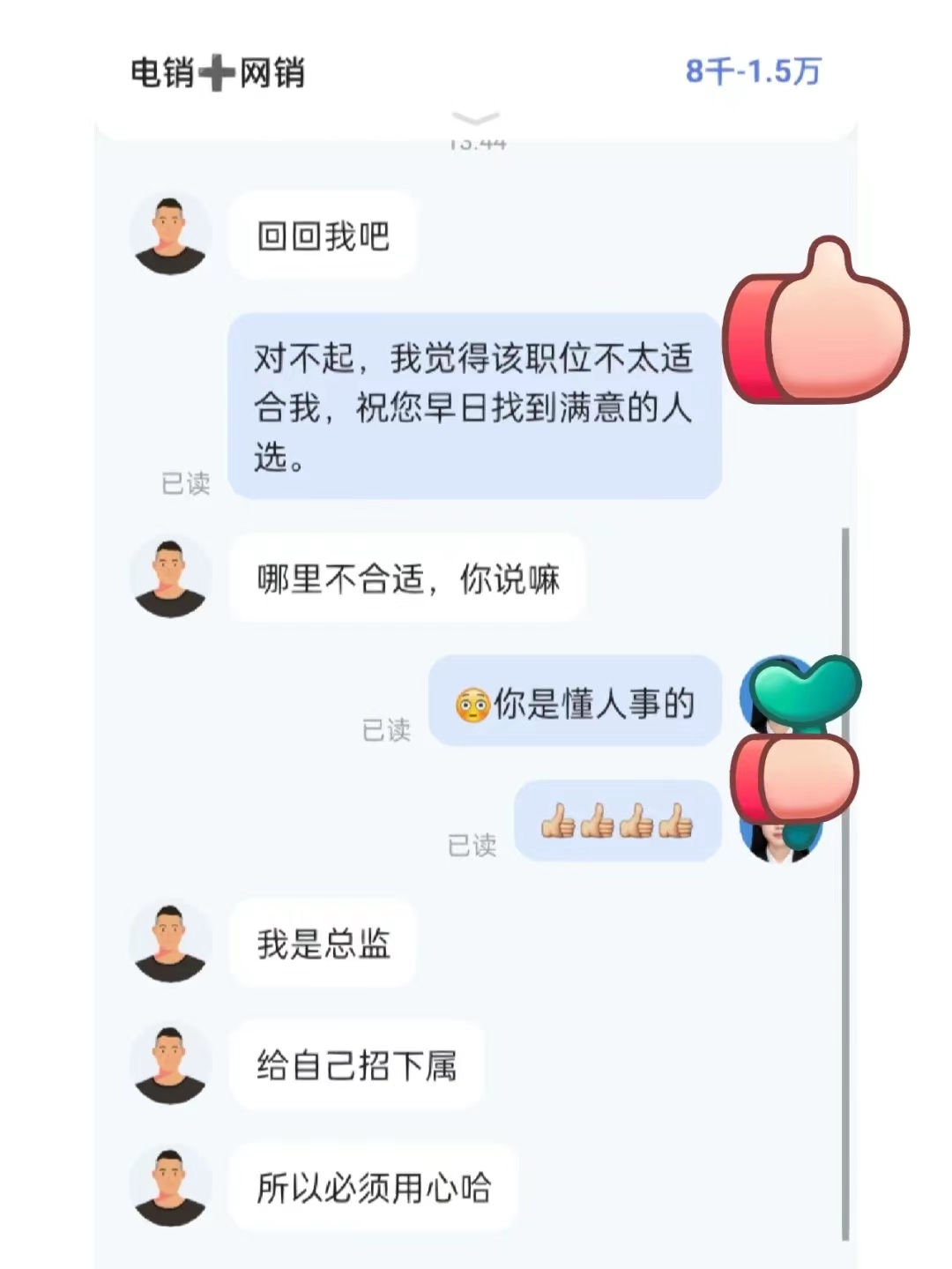Open recruiter avatar beside 哪里不合适

(x=170, y=578)
